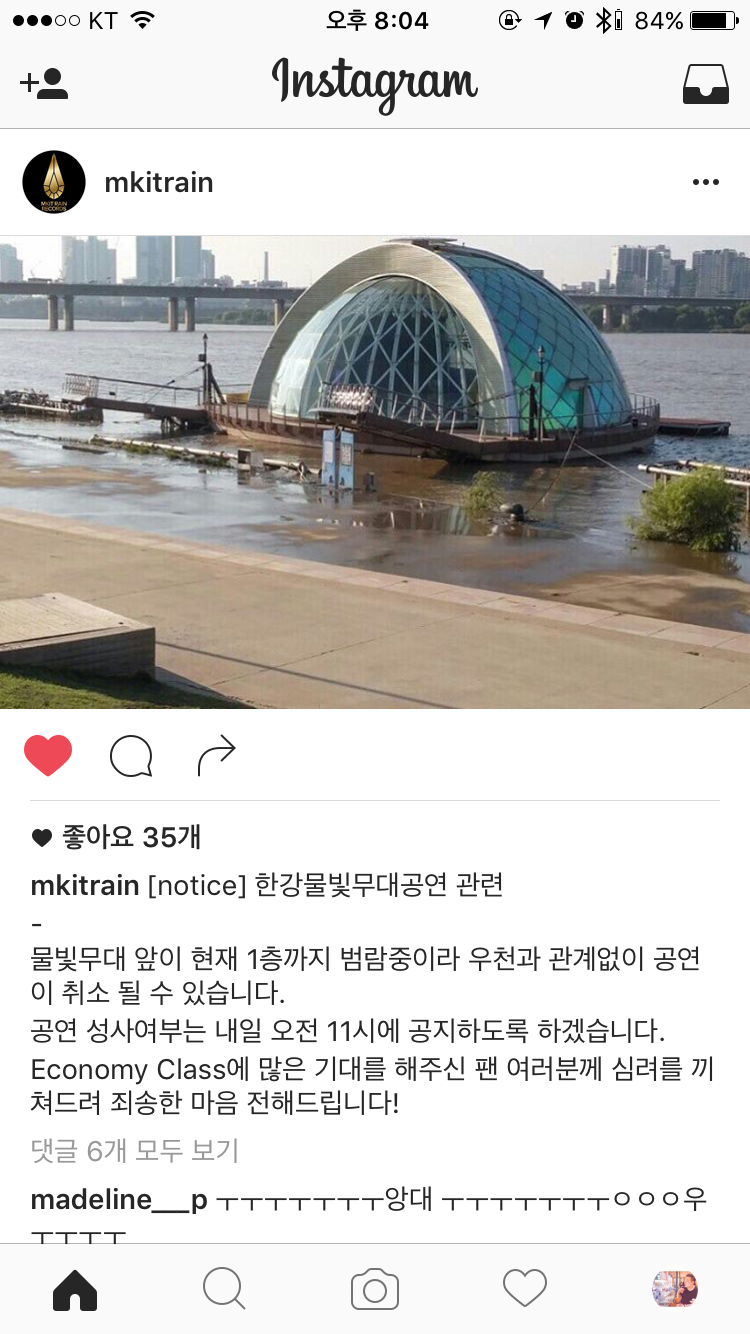
Task: Open the floating stage photo post
Action: pos(375,472)
